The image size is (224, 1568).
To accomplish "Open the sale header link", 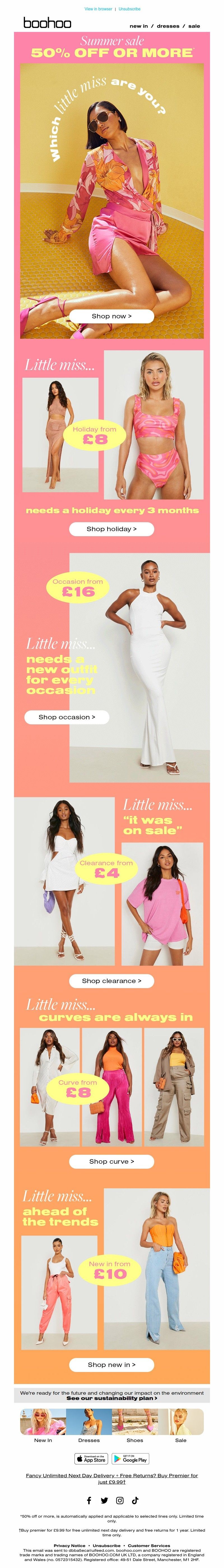I will tap(194, 26).
